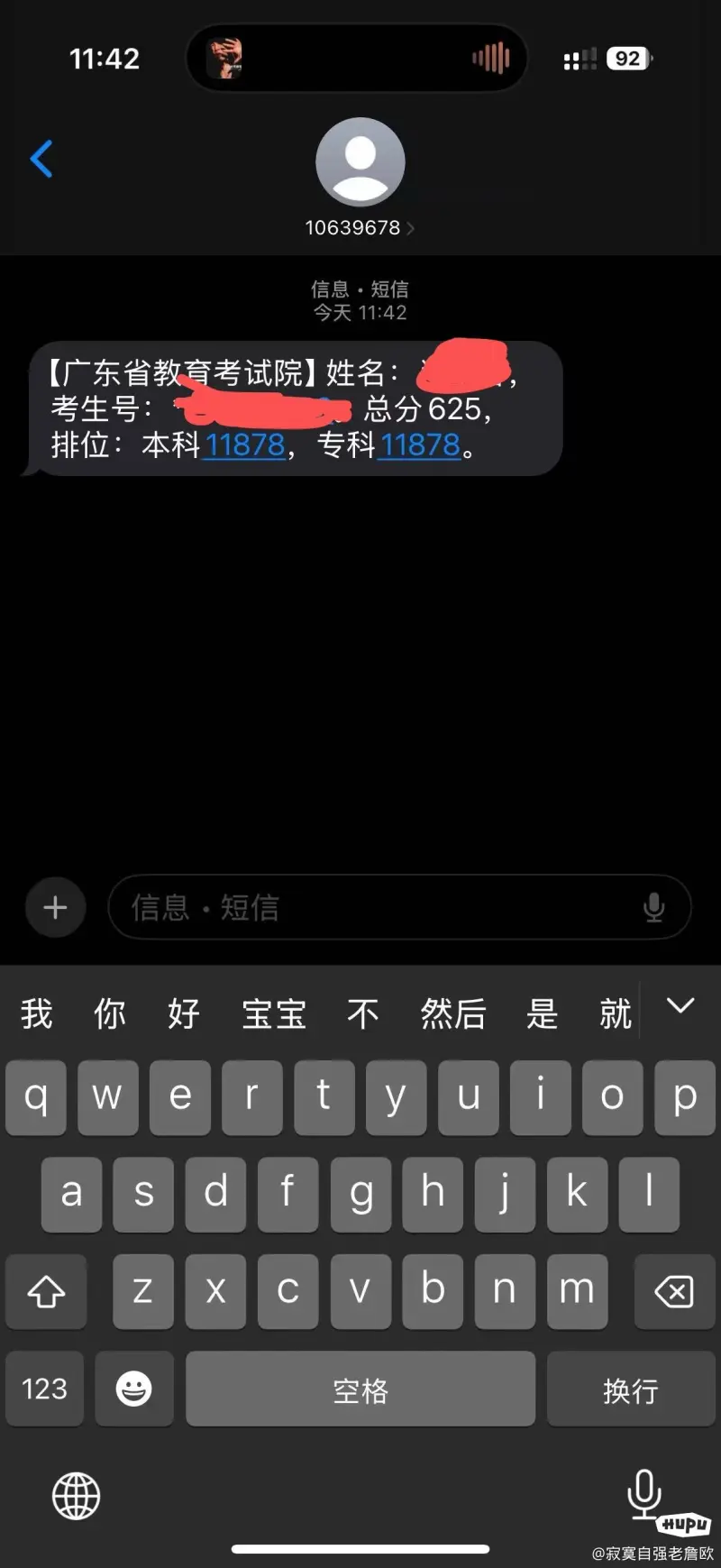Select the suggestion 宝宝
This screenshot has height=1568, width=721.
tap(274, 1013)
